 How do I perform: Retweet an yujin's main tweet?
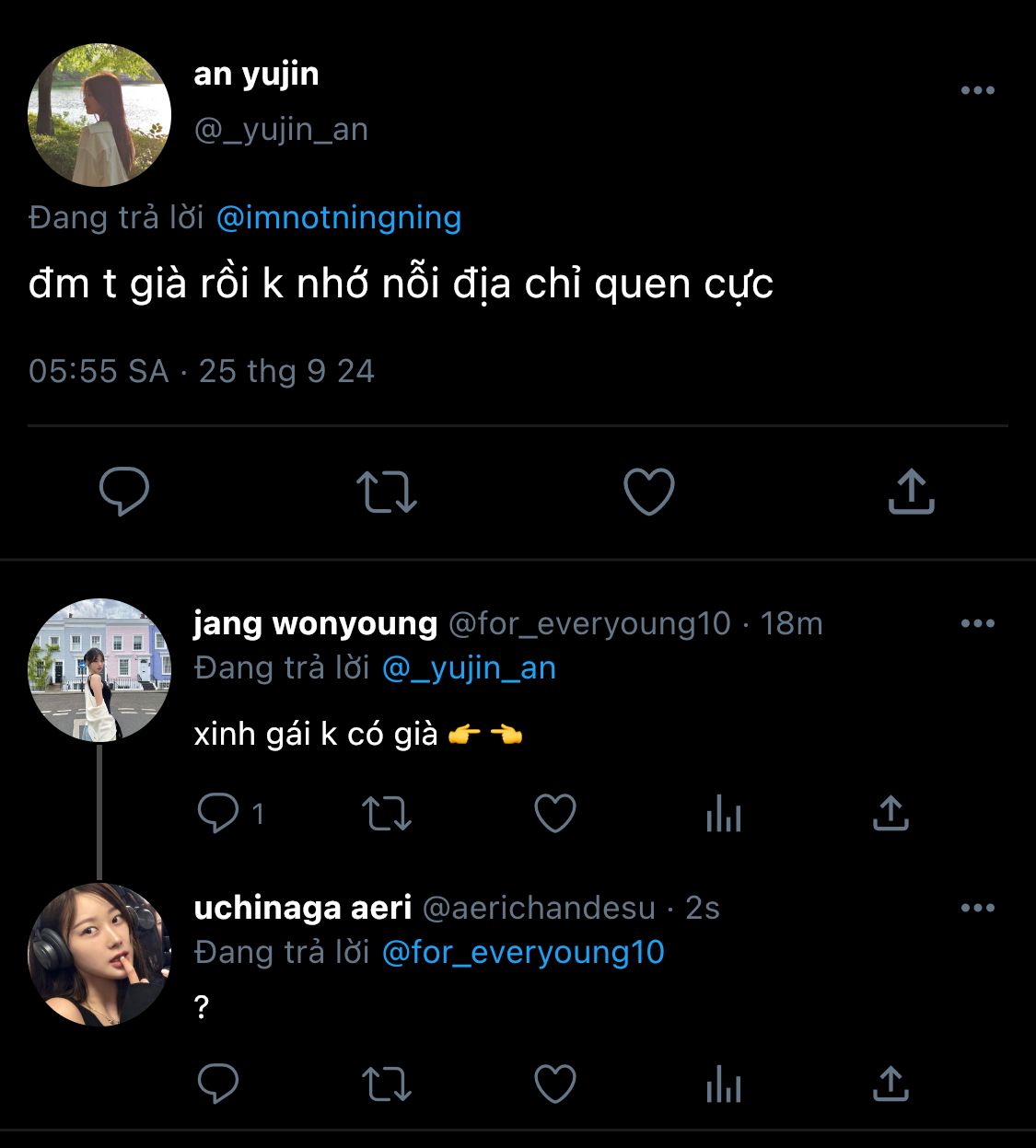(x=387, y=492)
